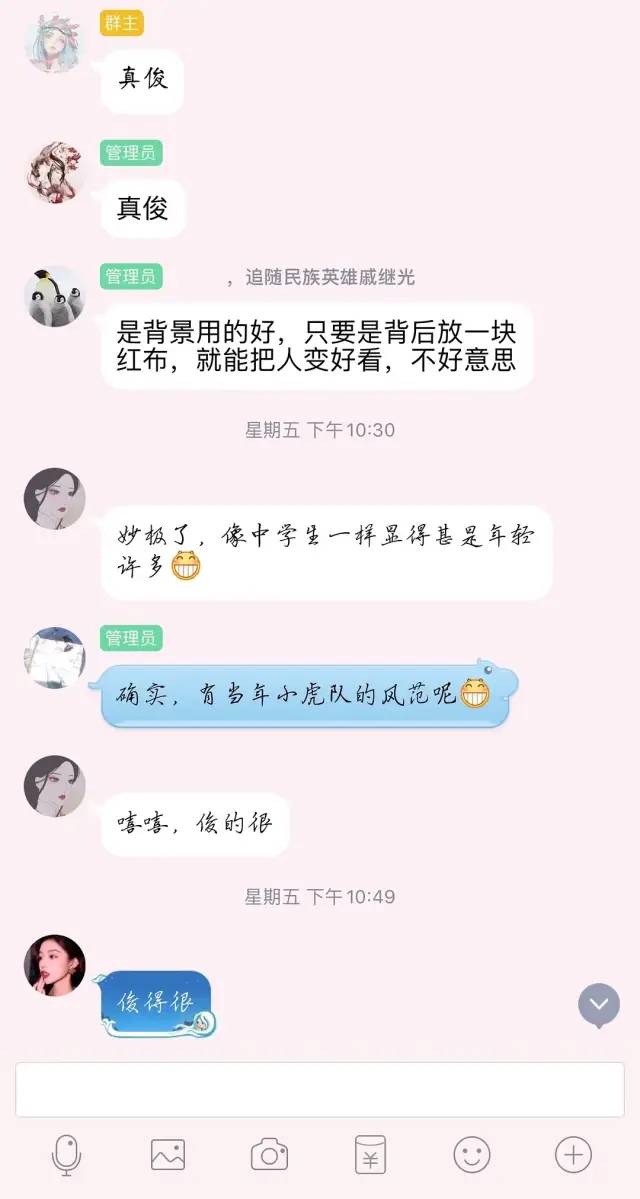The image size is (640, 1199).
Task: Send a red packet with the ¥ icon
Action: click(x=370, y=1155)
